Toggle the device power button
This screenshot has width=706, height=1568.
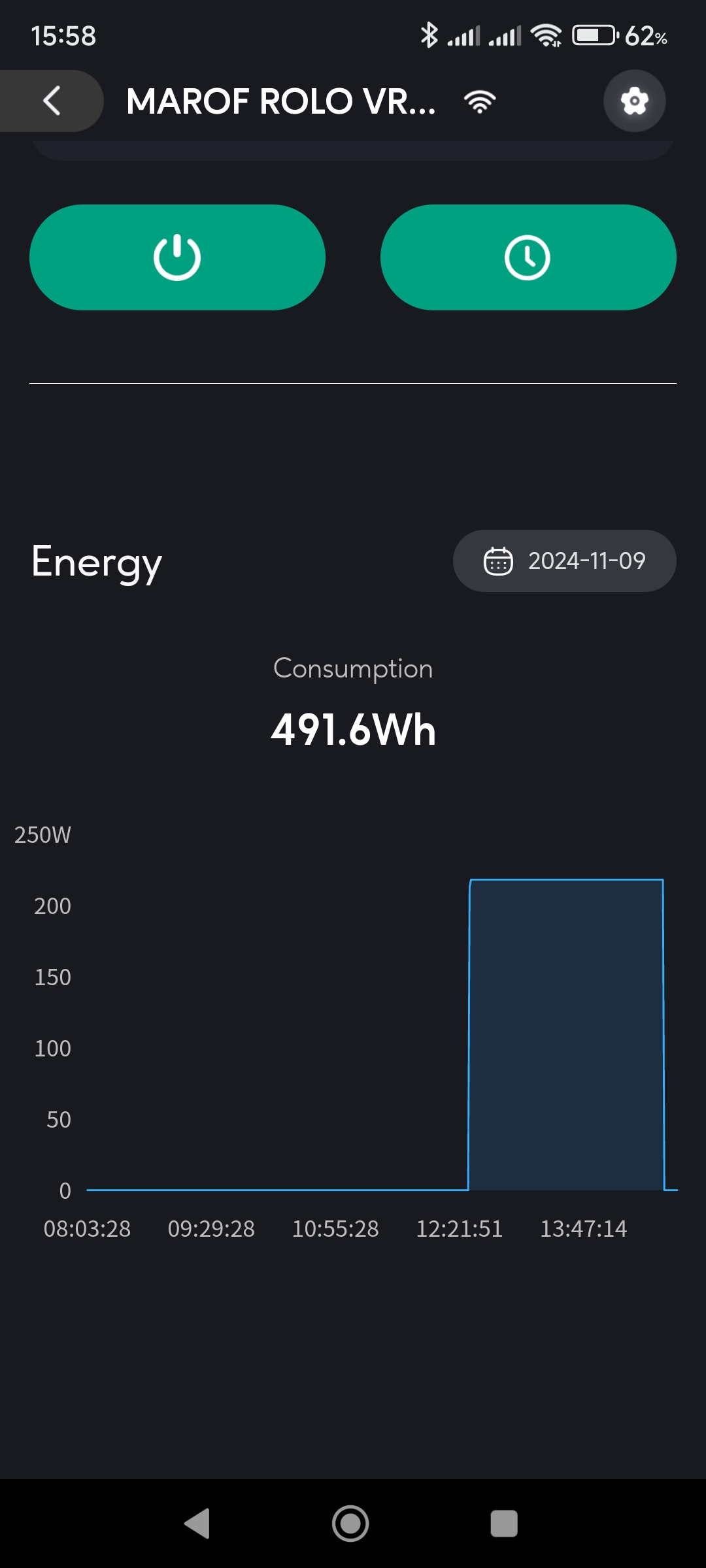point(177,257)
